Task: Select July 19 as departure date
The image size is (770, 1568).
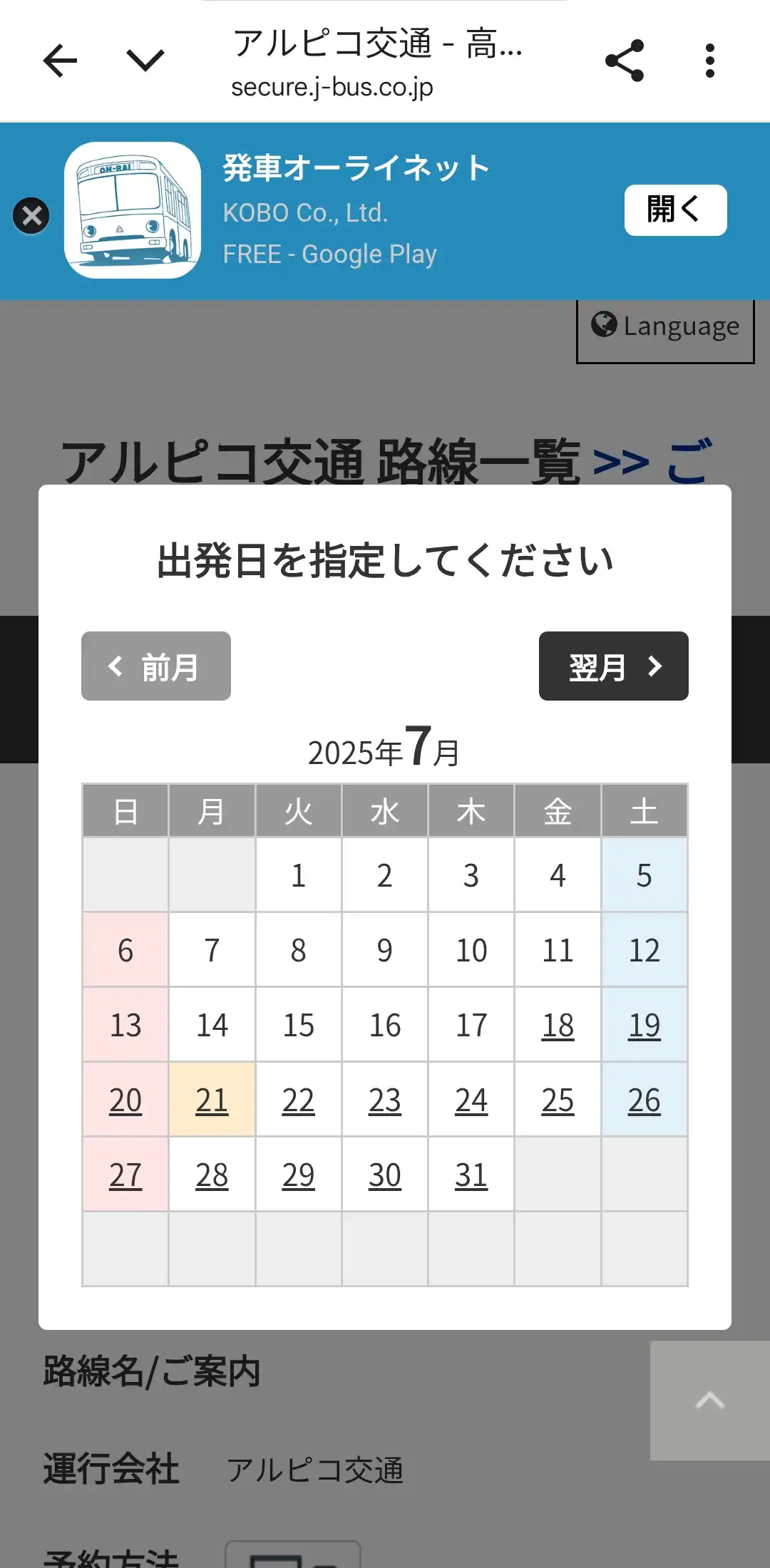Action: pos(645,1026)
